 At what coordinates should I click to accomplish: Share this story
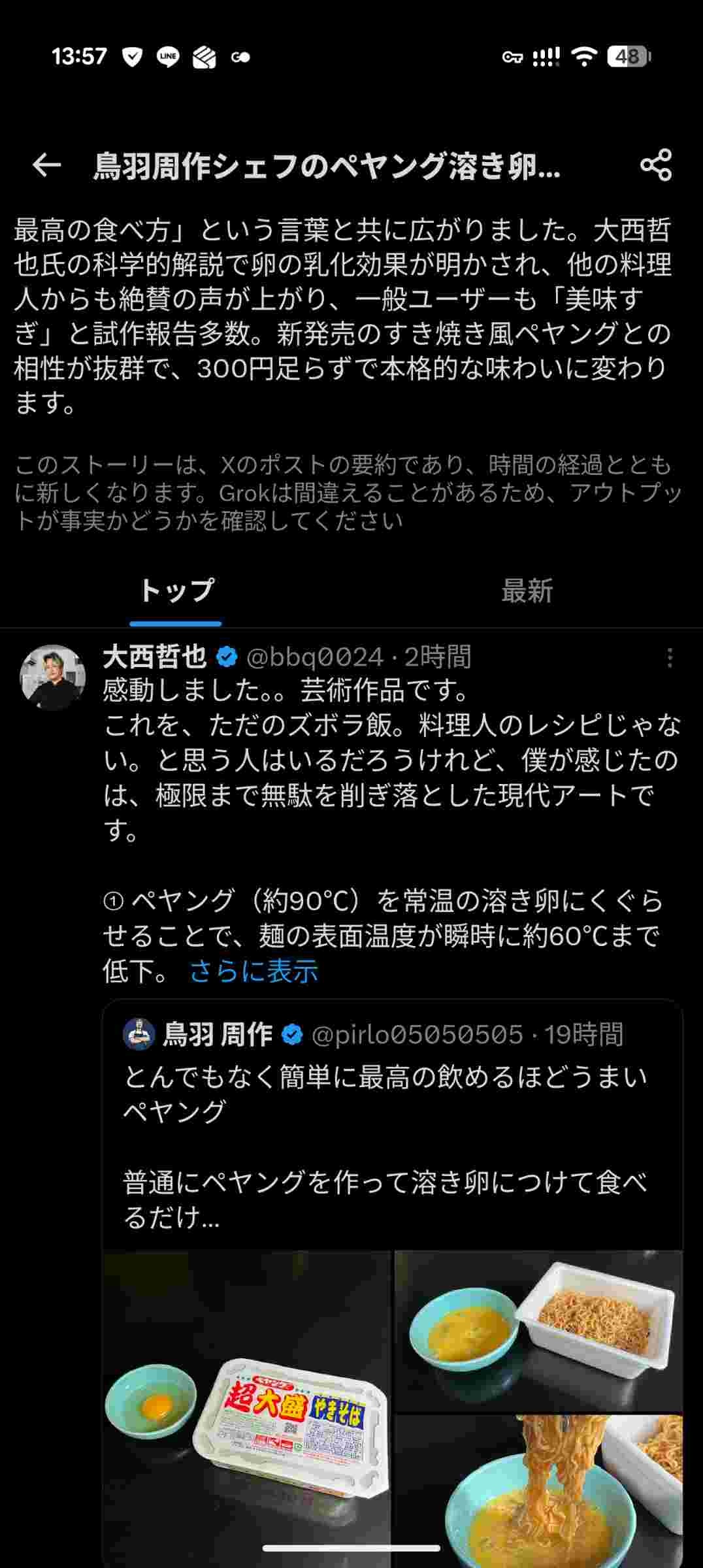pyautogui.click(x=656, y=165)
